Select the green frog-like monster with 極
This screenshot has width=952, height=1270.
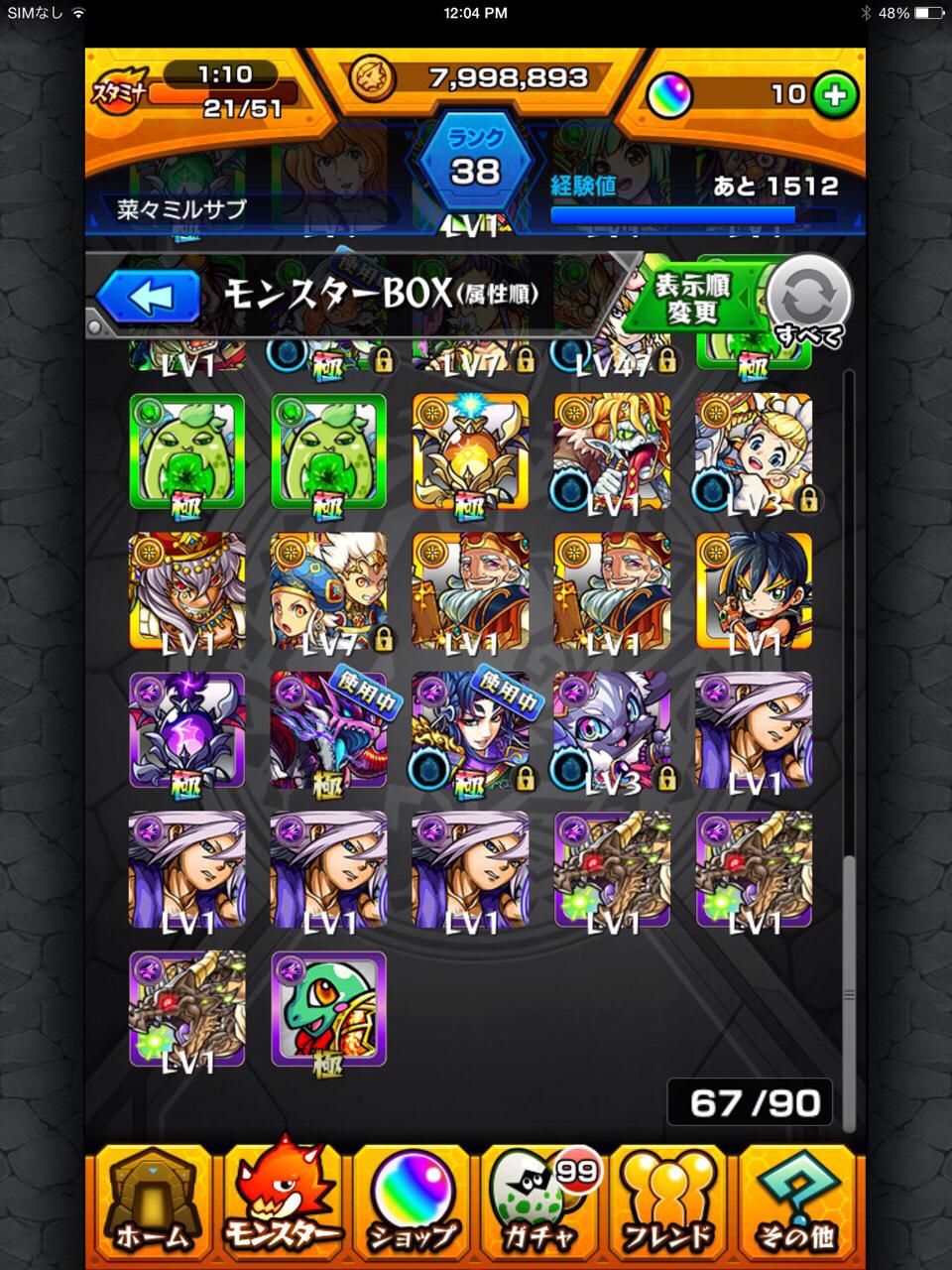[x=186, y=451]
